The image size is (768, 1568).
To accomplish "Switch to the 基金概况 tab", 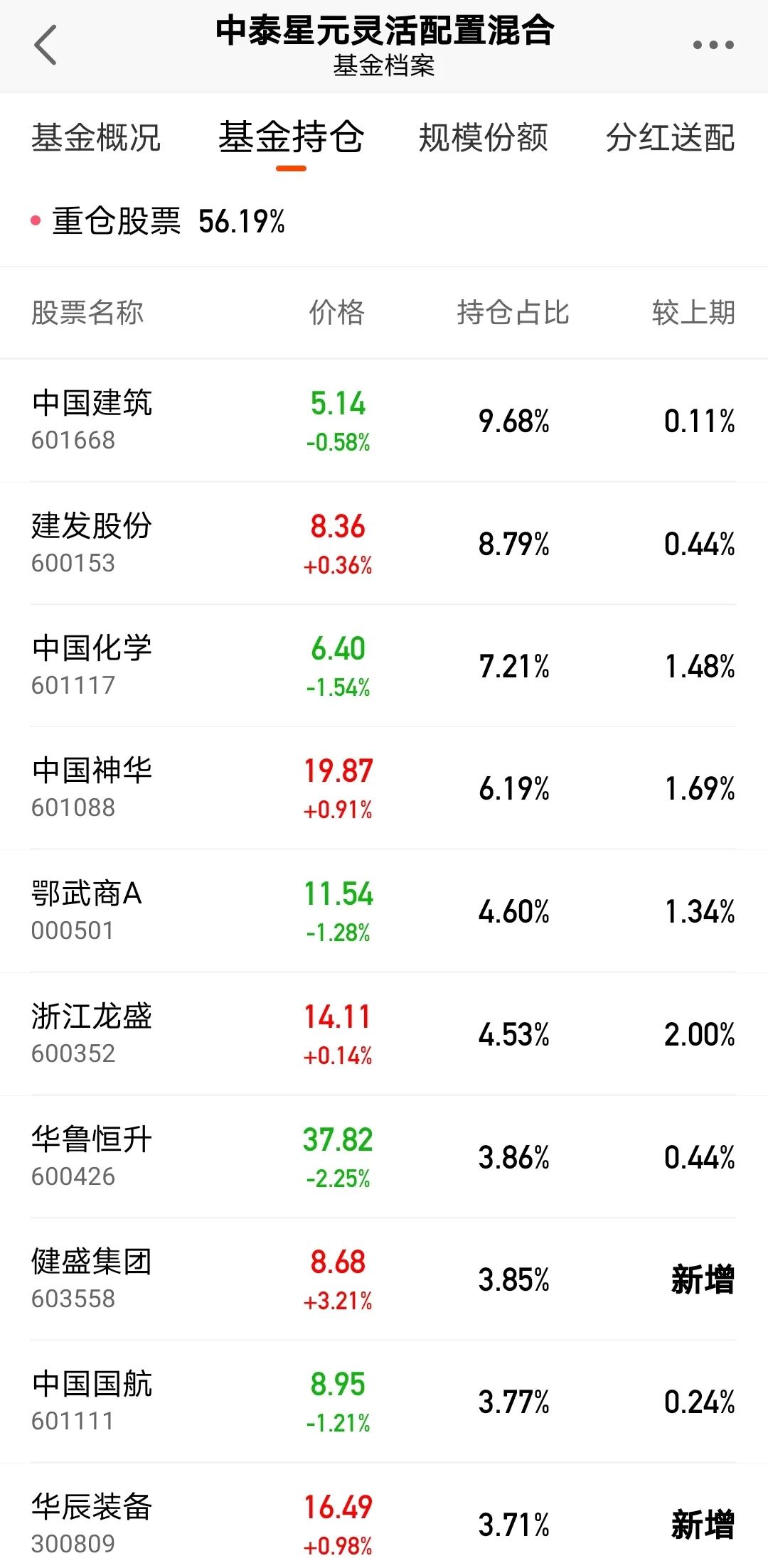I will coord(96,137).
